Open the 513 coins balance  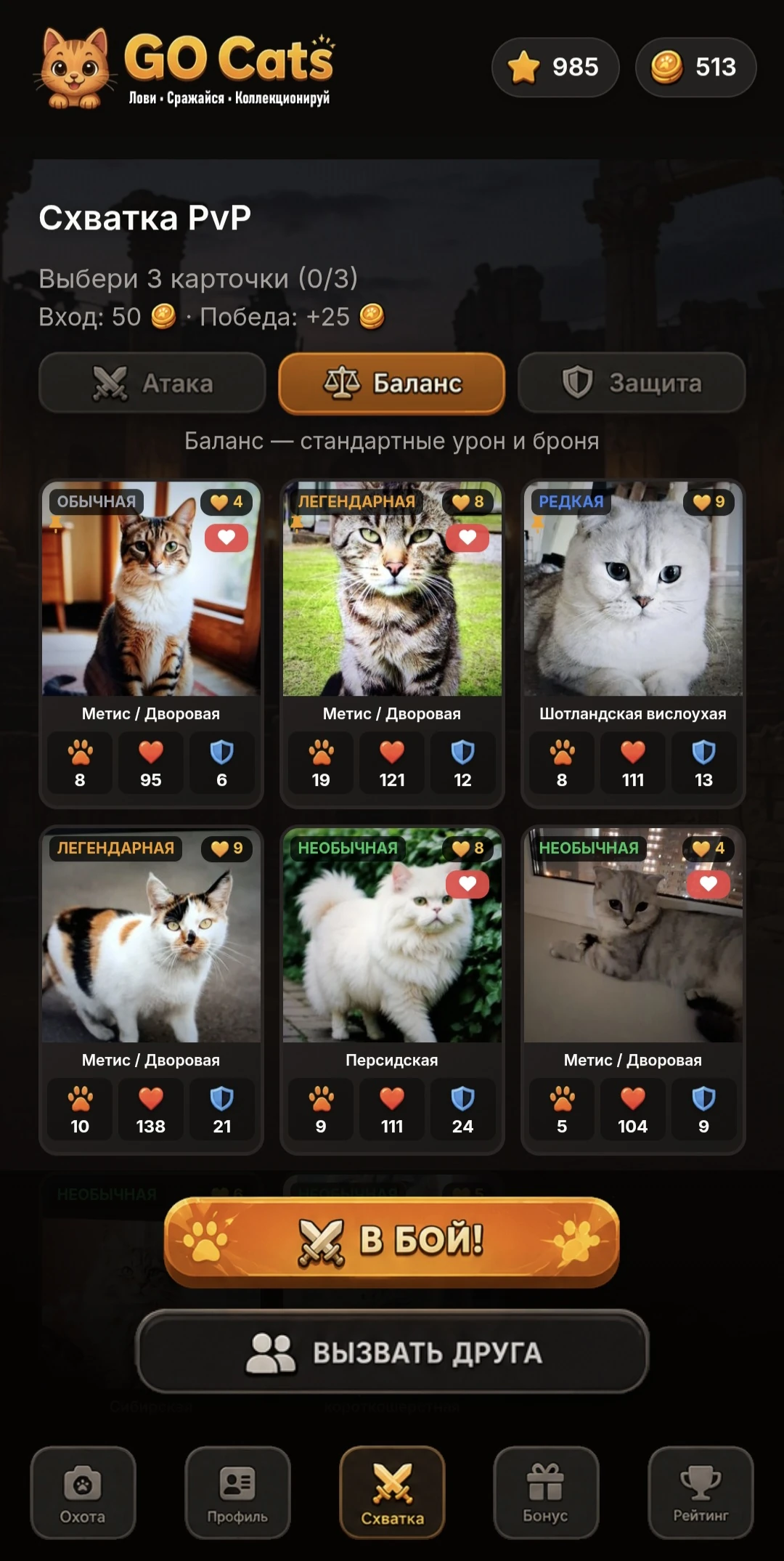(x=695, y=68)
